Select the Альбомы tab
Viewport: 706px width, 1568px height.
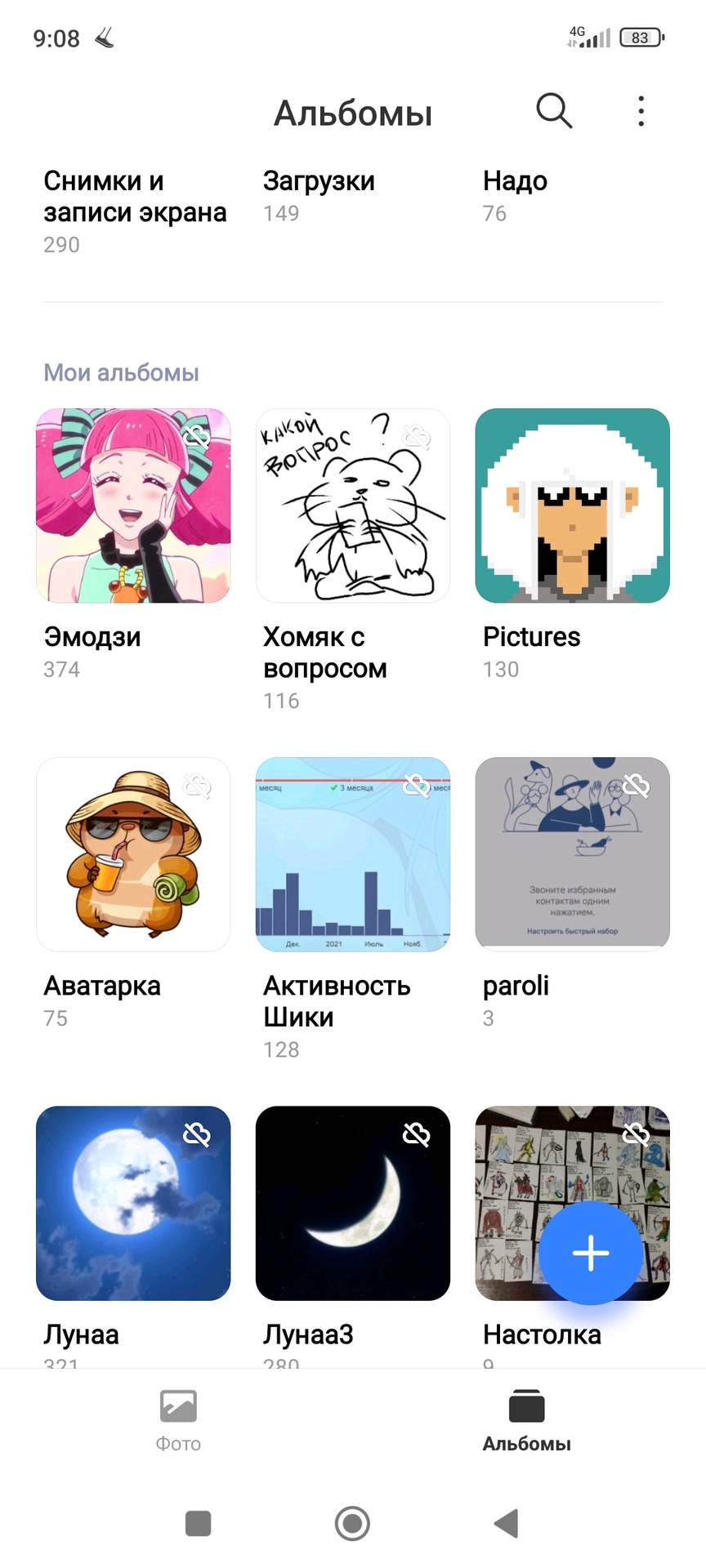(526, 1421)
